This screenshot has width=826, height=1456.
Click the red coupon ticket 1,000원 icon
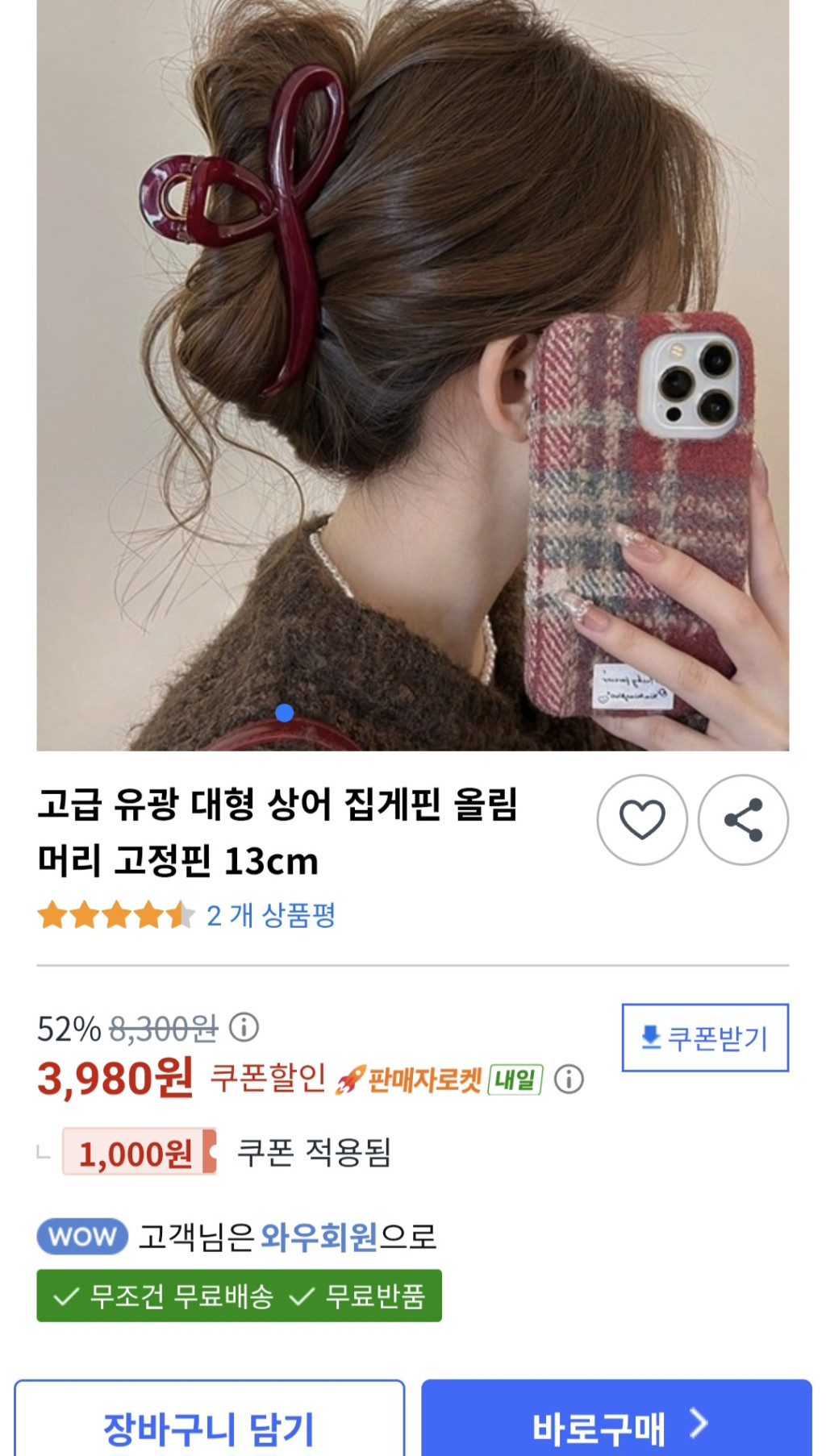click(137, 1153)
